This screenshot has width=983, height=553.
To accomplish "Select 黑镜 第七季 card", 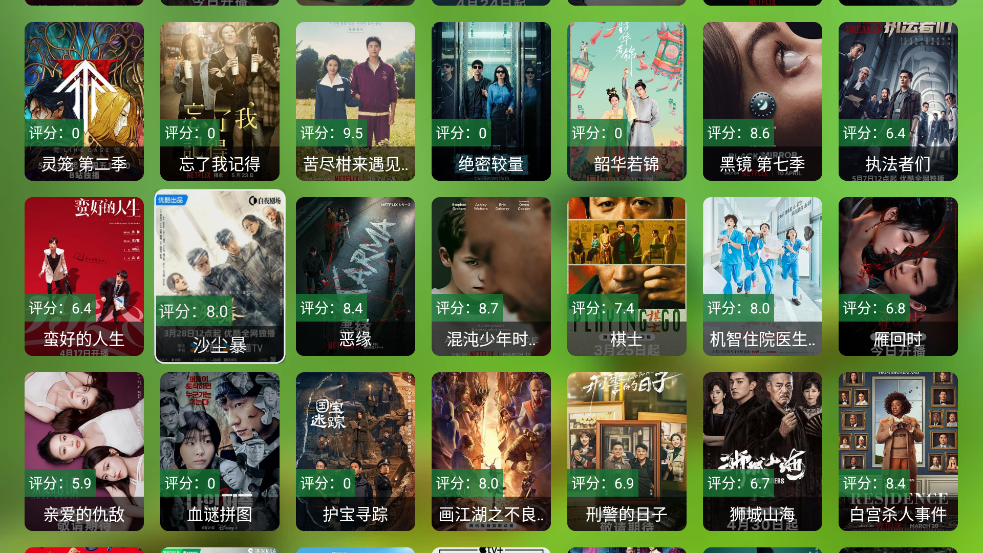I will (x=762, y=101).
